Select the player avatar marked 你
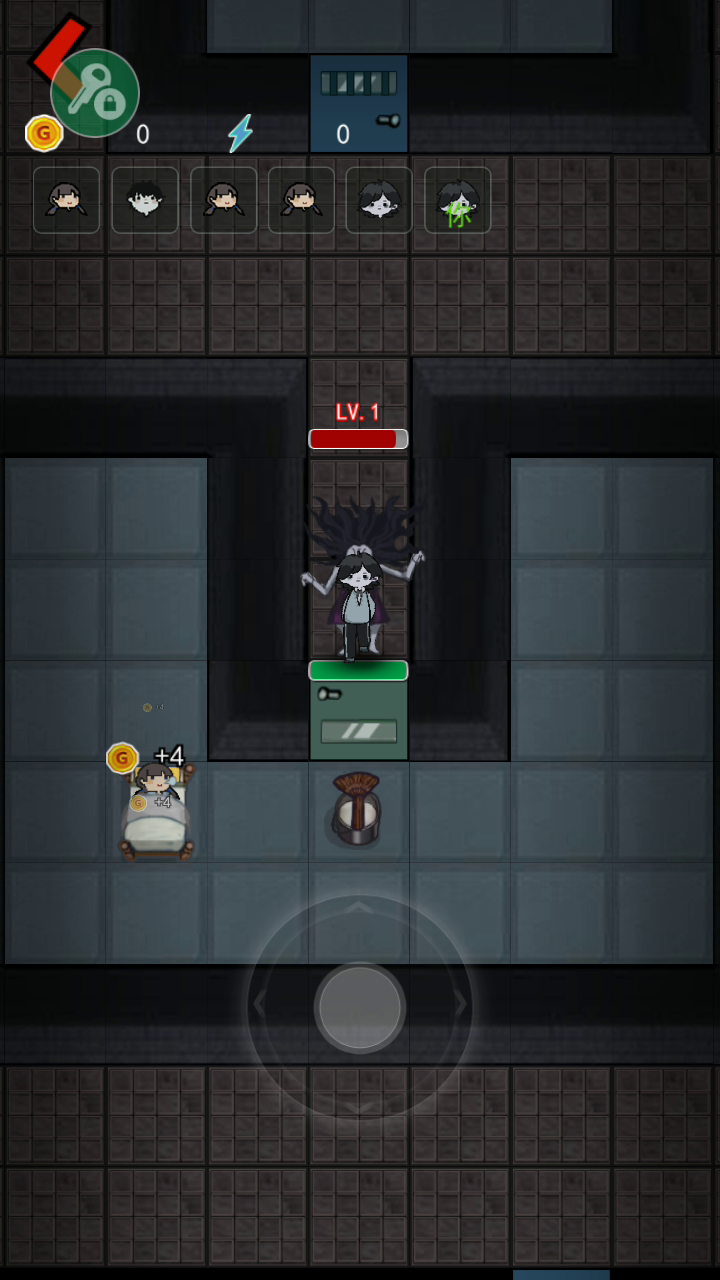Viewport: 720px width, 1280px height. [458, 200]
